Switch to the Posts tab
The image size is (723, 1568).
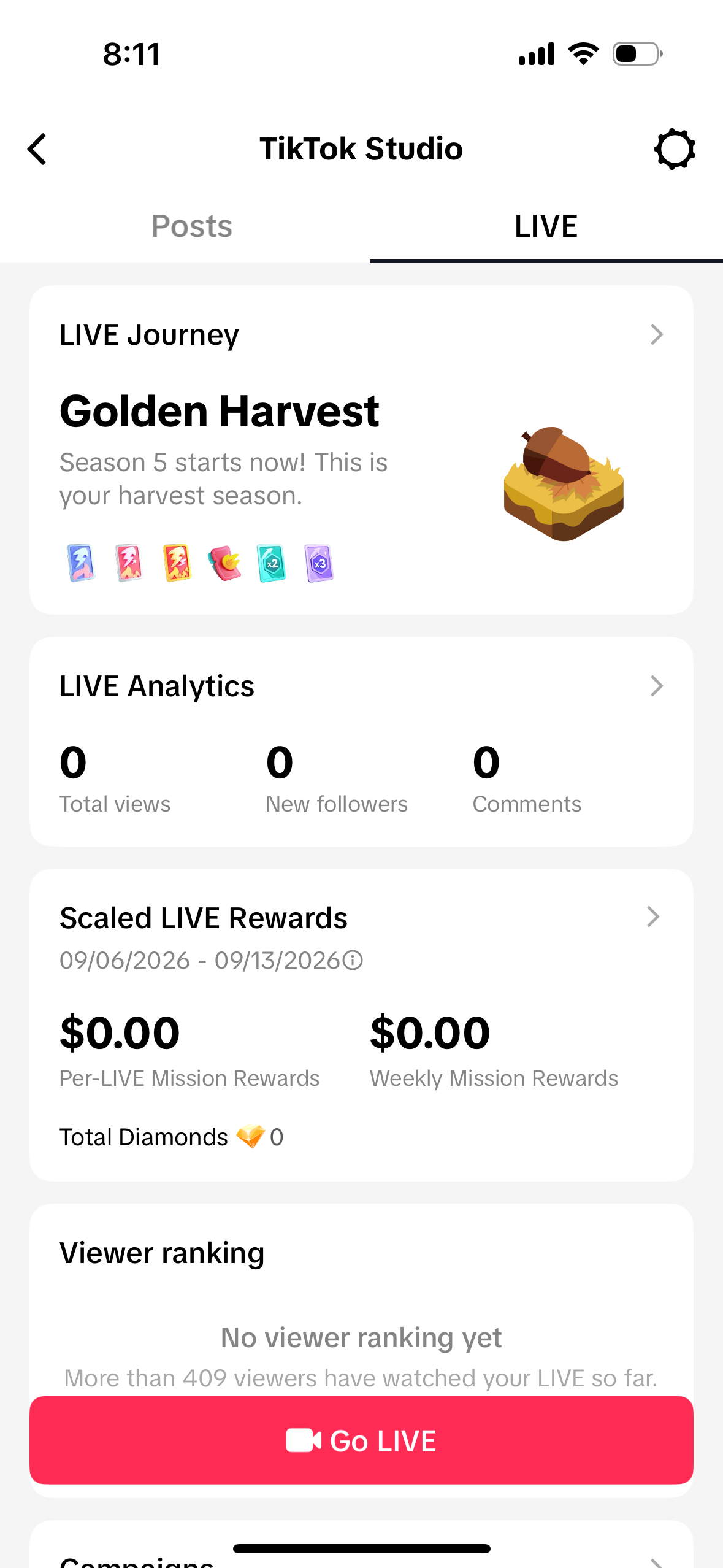[191, 226]
